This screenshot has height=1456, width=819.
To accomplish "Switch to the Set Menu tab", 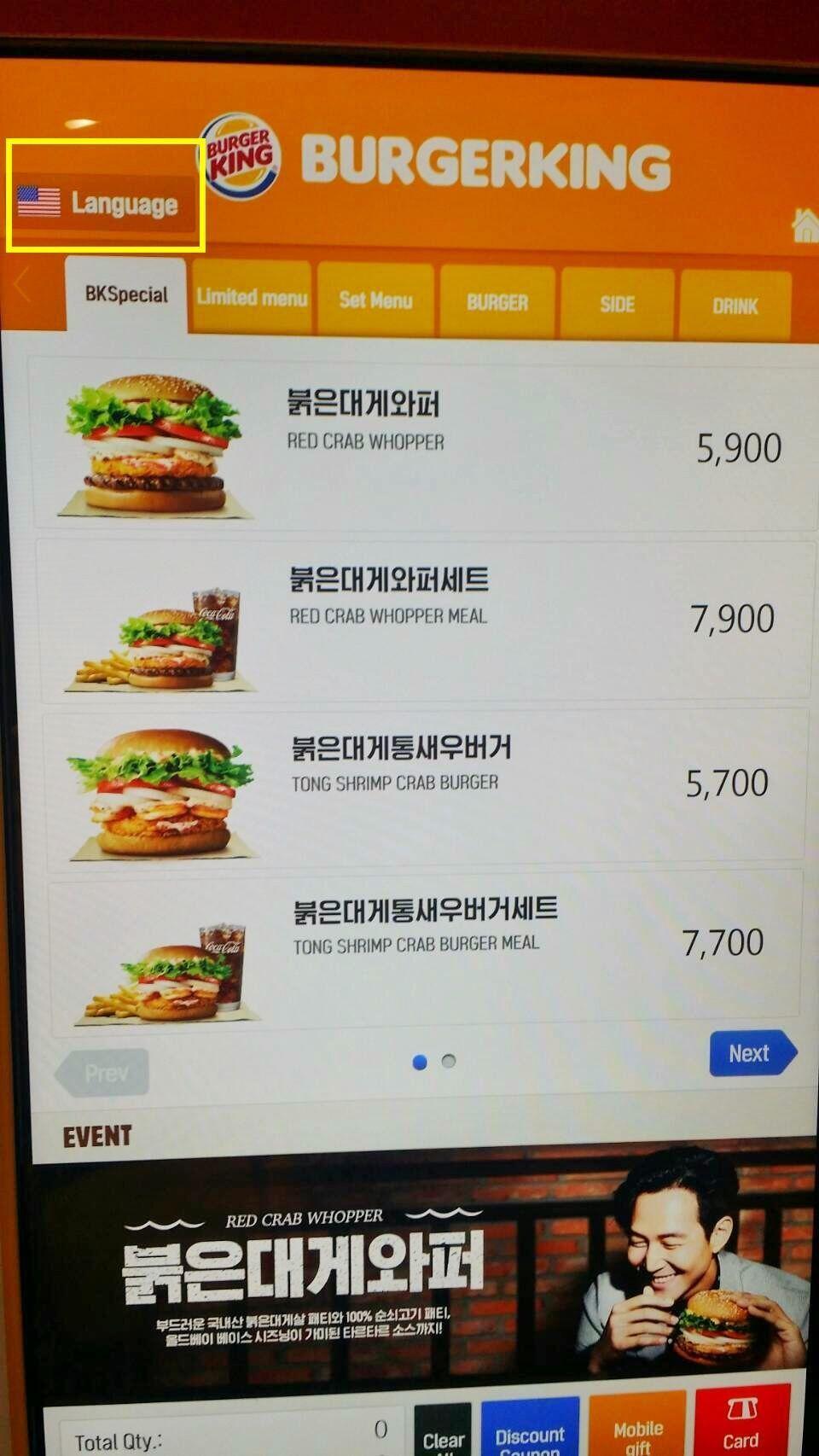I will (x=375, y=300).
